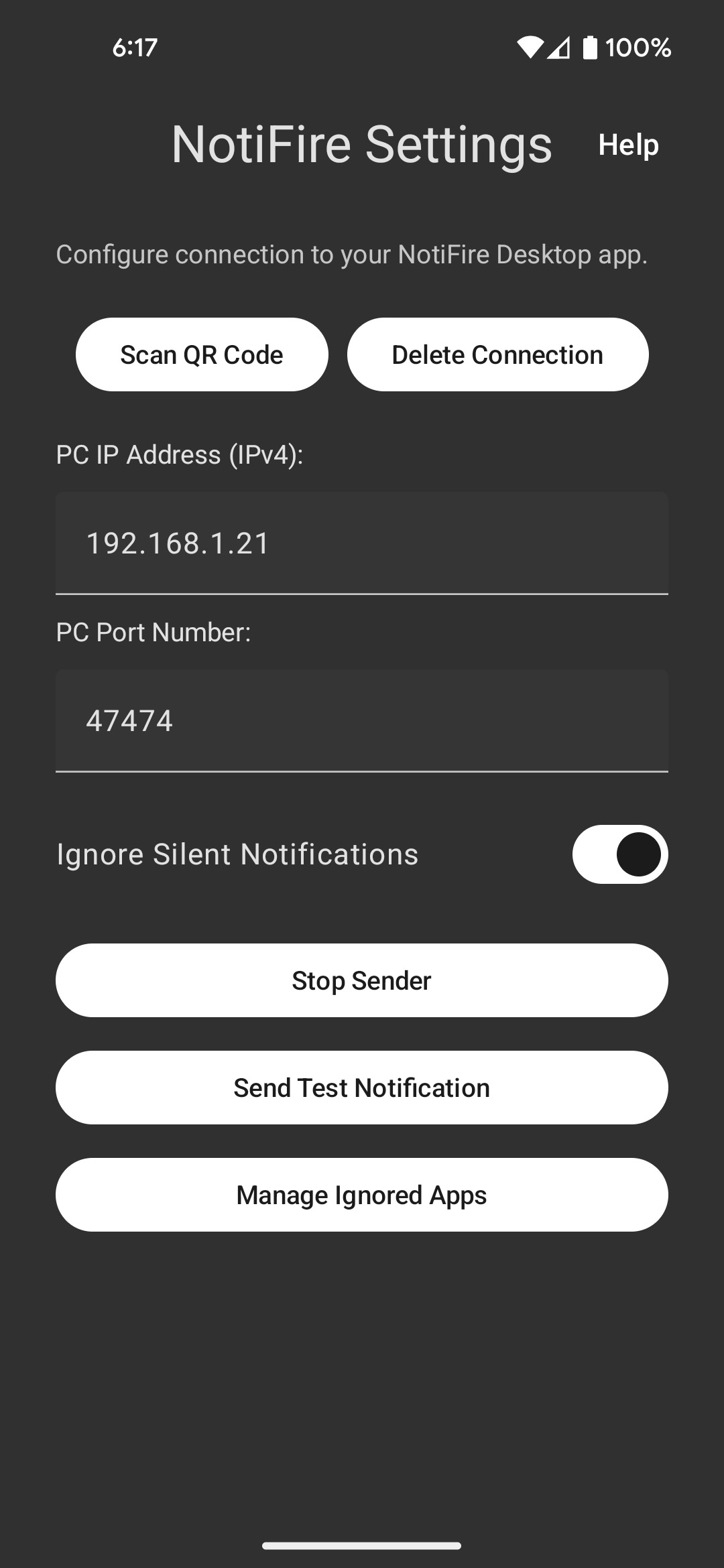Viewport: 724px width, 1568px height.
Task: Edit the PC port number field
Action: coord(362,720)
